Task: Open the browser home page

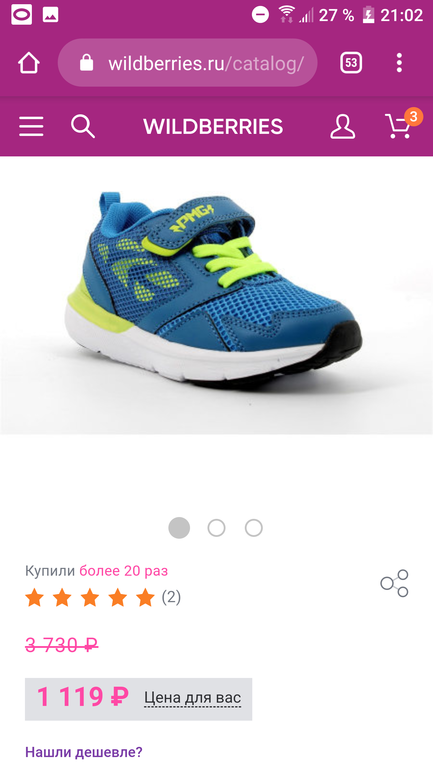Action: pyautogui.click(x=28, y=63)
